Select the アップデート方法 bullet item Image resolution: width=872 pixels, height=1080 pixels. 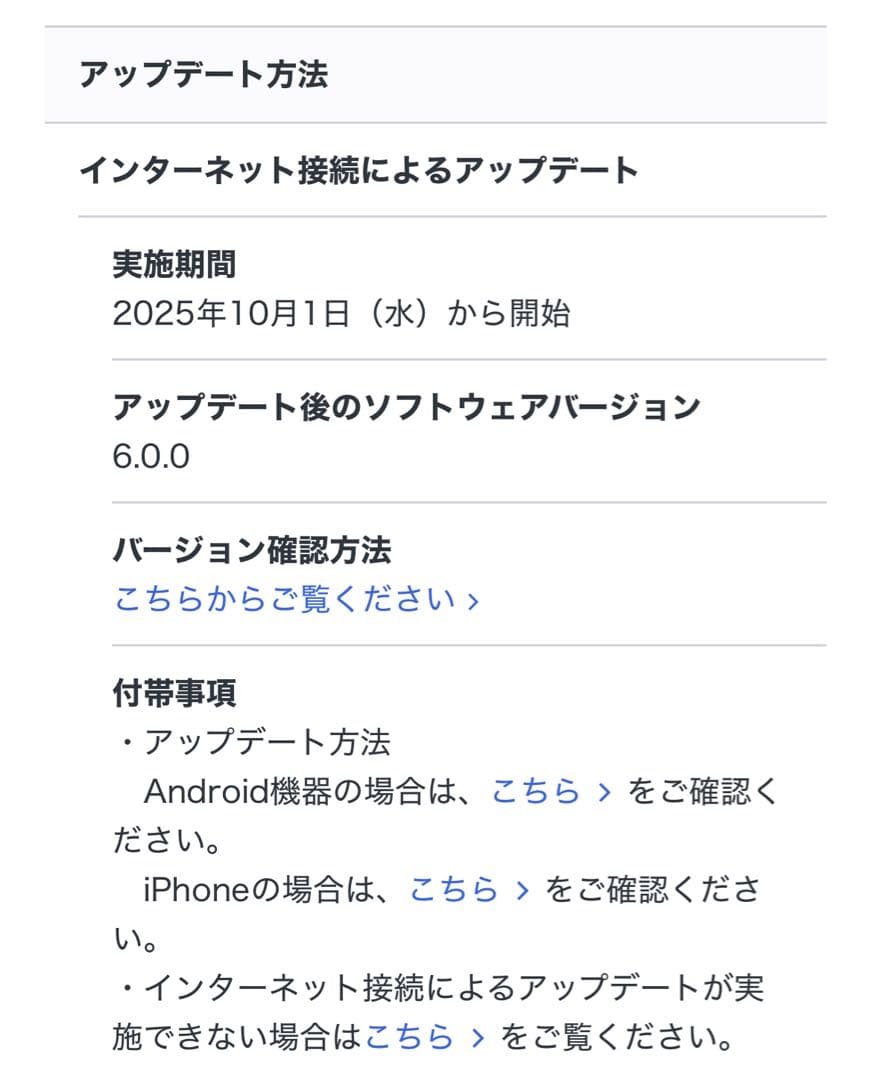point(250,741)
